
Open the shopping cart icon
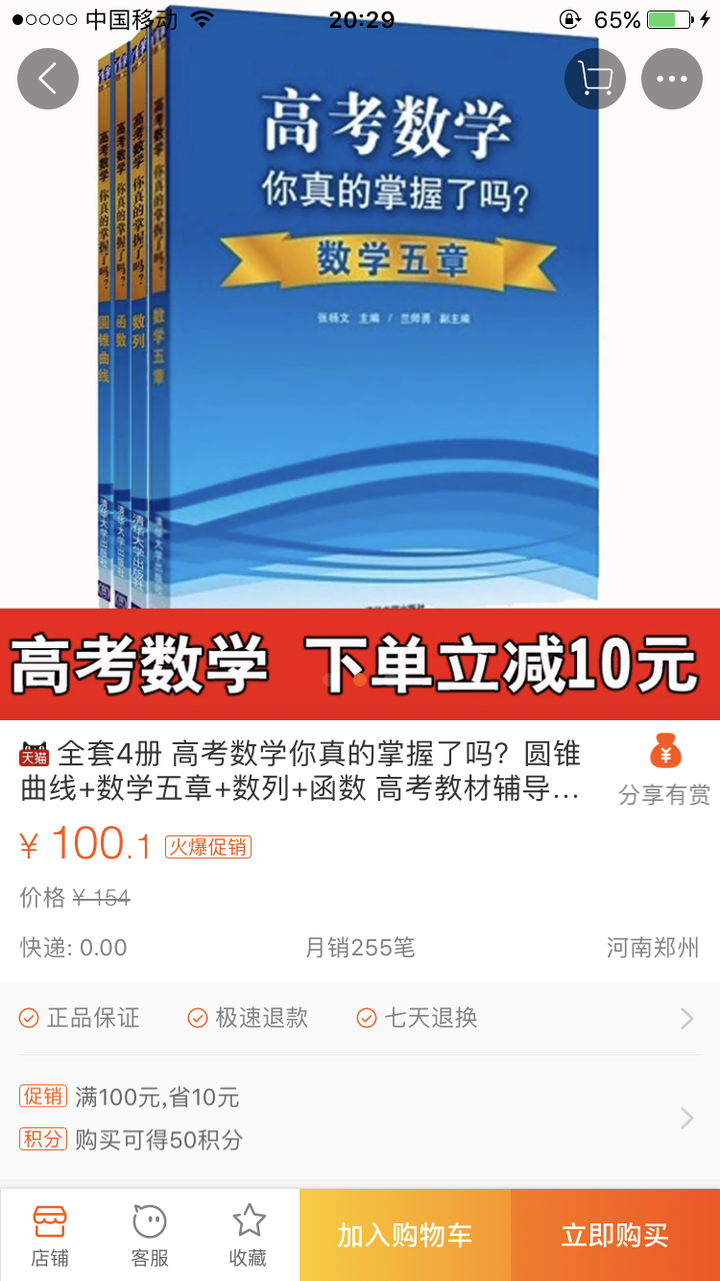595,78
